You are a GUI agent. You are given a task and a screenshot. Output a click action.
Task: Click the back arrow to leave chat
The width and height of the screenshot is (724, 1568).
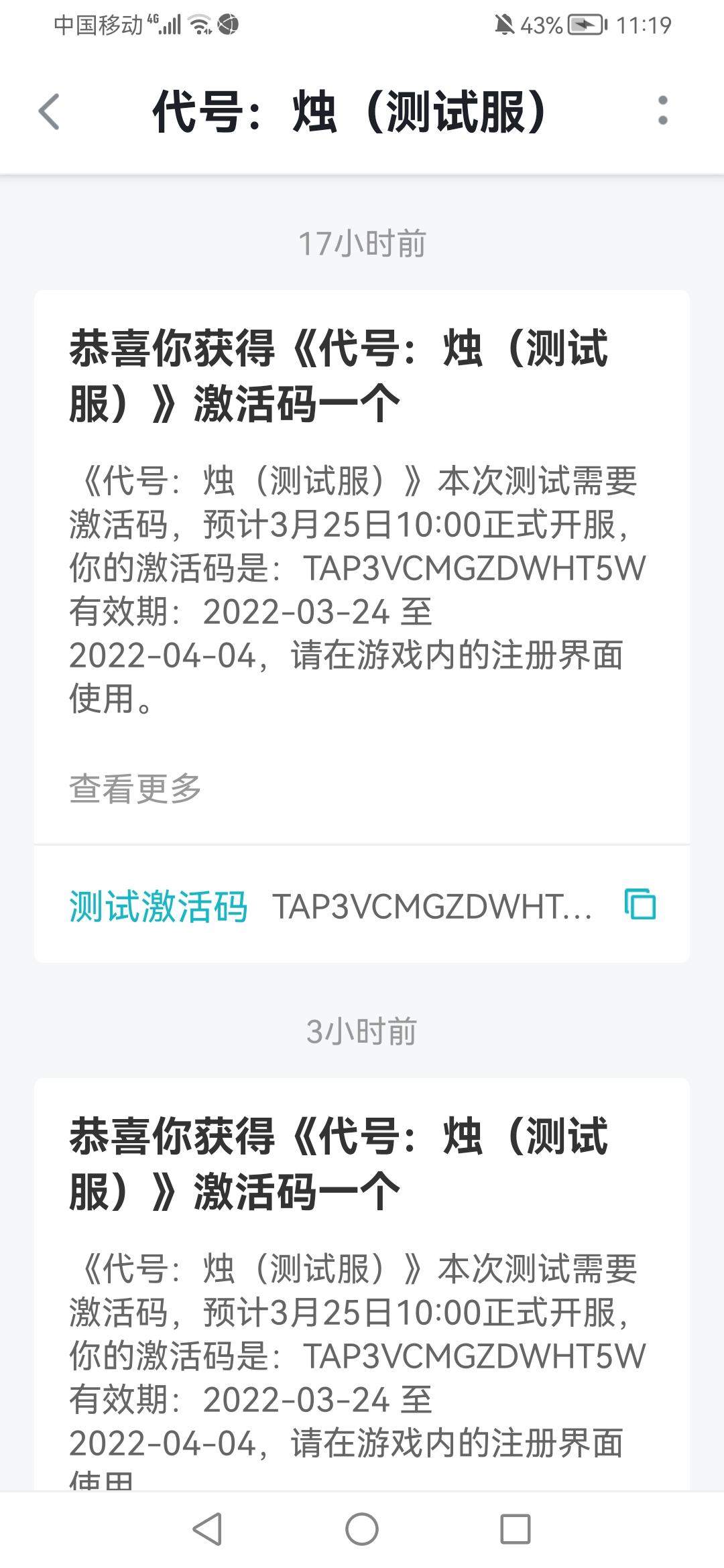click(x=48, y=113)
